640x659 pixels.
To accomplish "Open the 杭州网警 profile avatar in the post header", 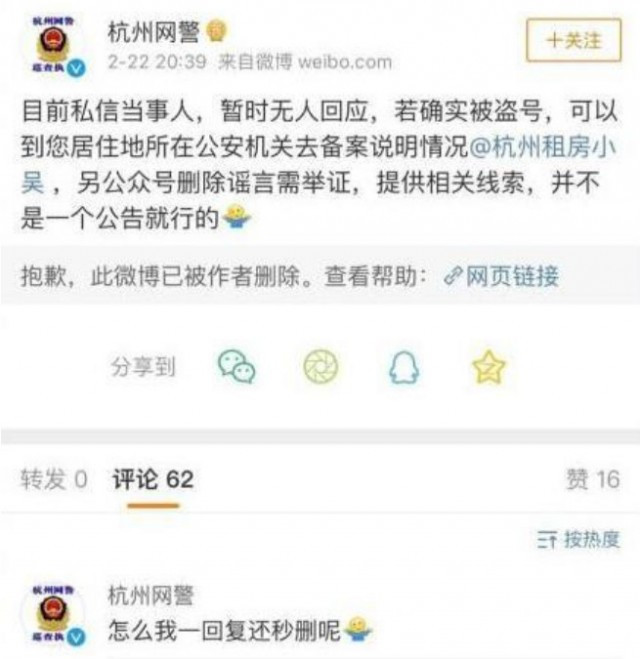I will click(x=54, y=48).
